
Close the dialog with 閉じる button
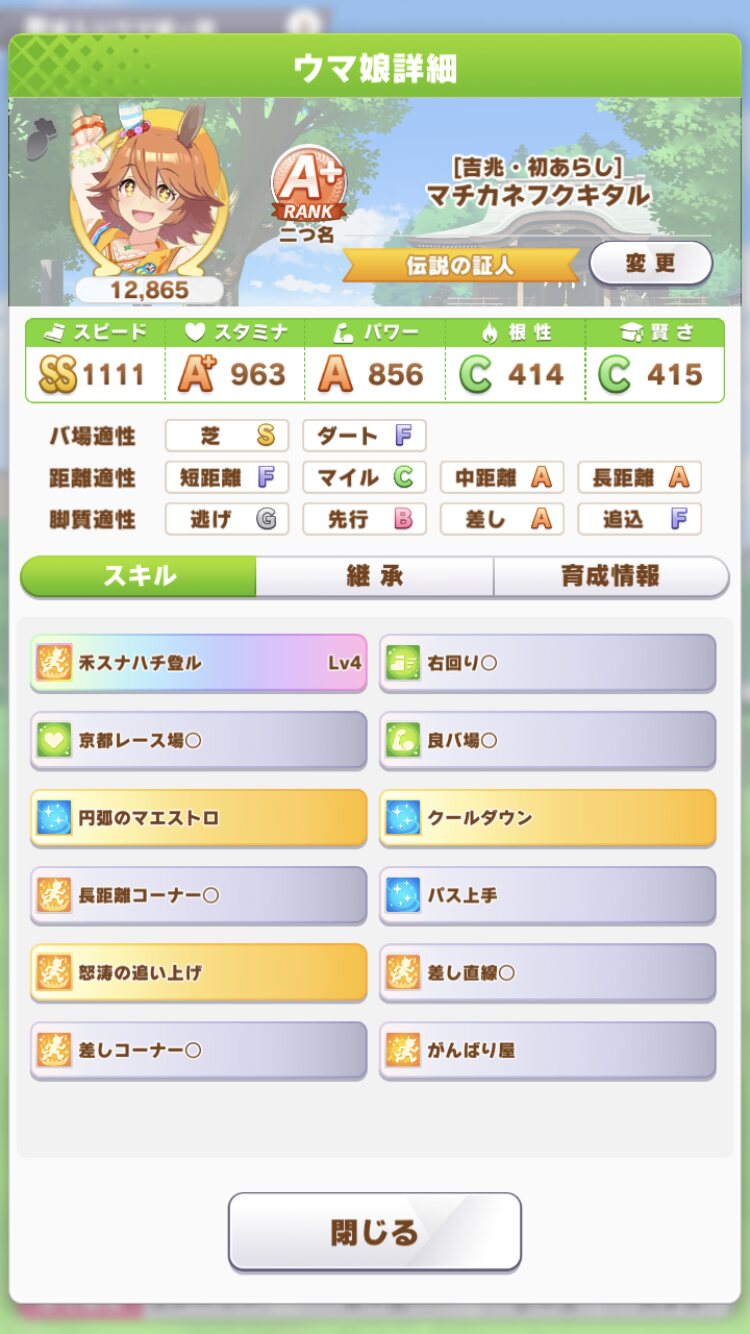pyautogui.click(x=374, y=1231)
